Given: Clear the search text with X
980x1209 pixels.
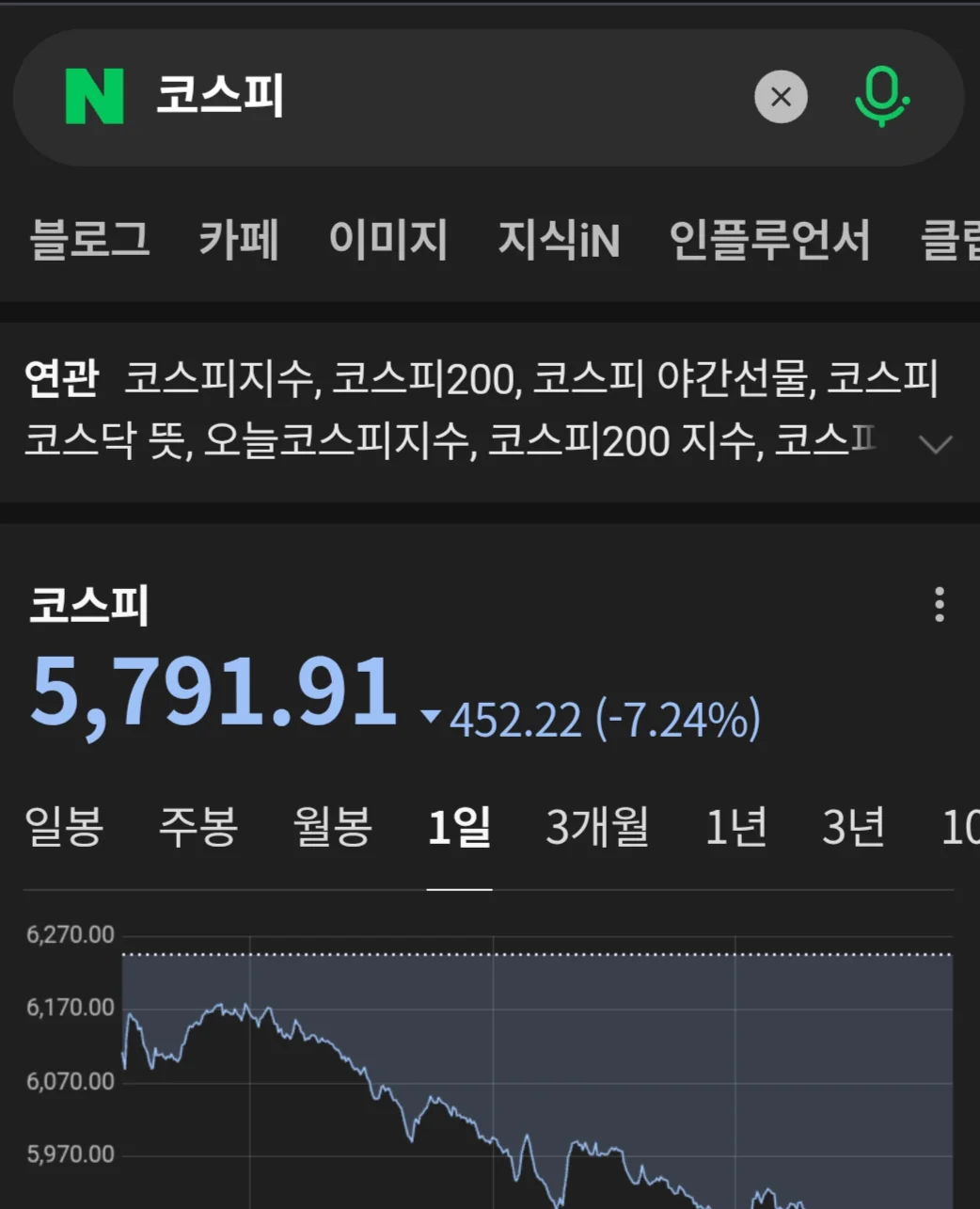Looking at the screenshot, I should [781, 97].
